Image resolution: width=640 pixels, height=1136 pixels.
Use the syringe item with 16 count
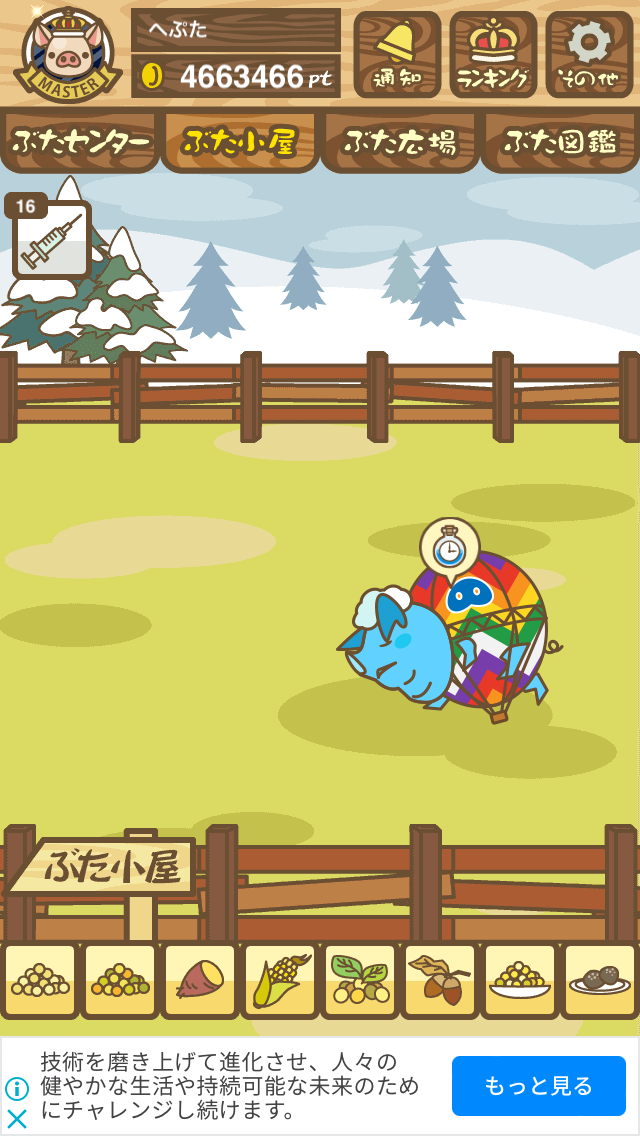[51, 240]
